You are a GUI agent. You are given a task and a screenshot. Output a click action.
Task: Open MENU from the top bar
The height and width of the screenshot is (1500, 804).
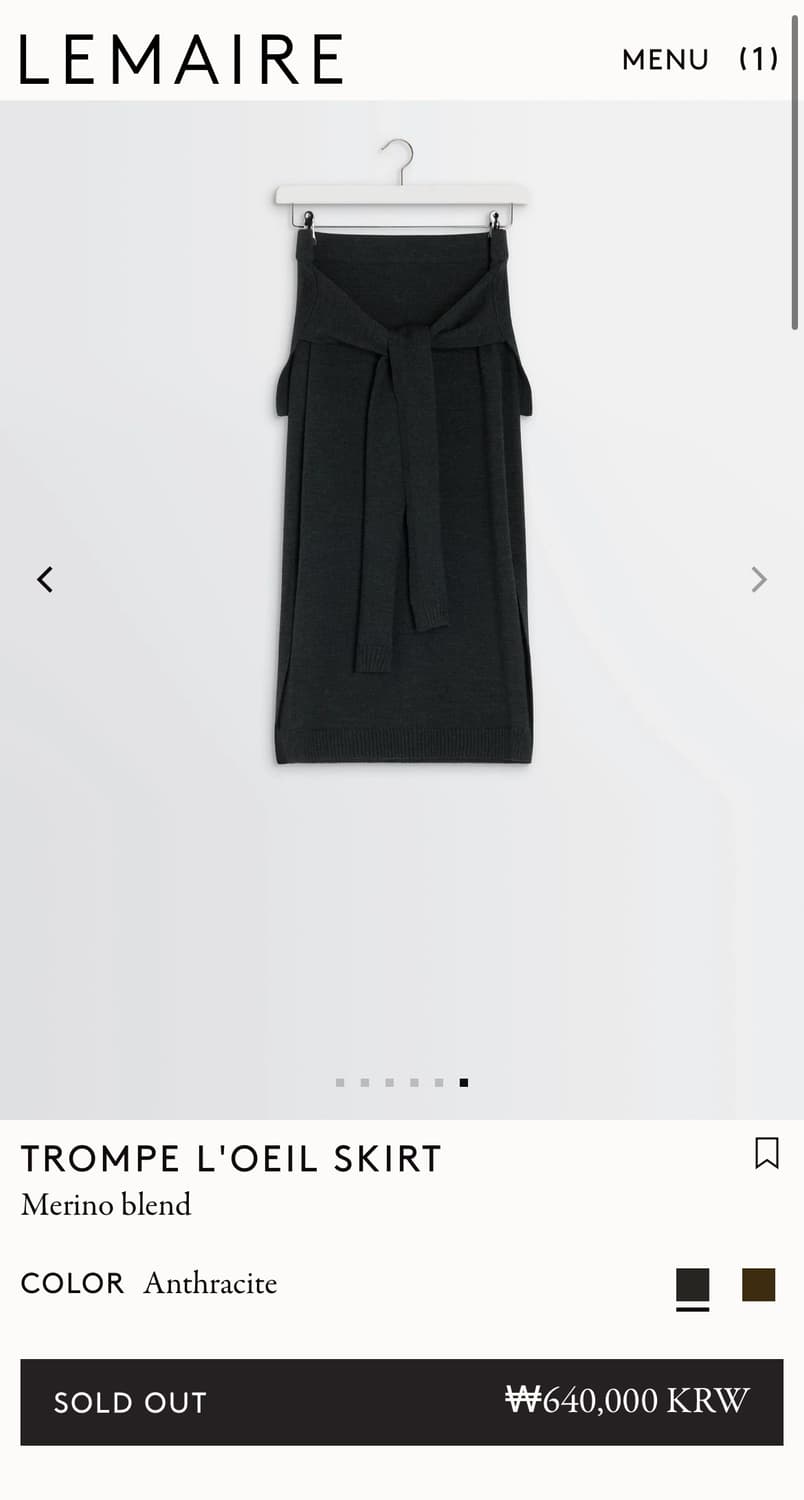(664, 60)
